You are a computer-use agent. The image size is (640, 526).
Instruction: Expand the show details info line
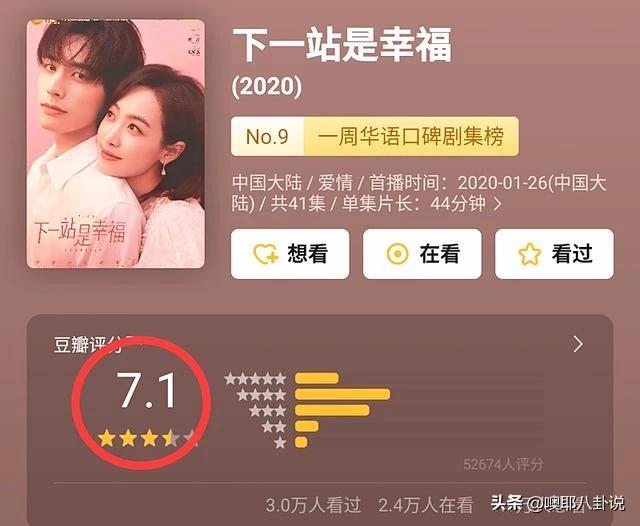(497, 204)
